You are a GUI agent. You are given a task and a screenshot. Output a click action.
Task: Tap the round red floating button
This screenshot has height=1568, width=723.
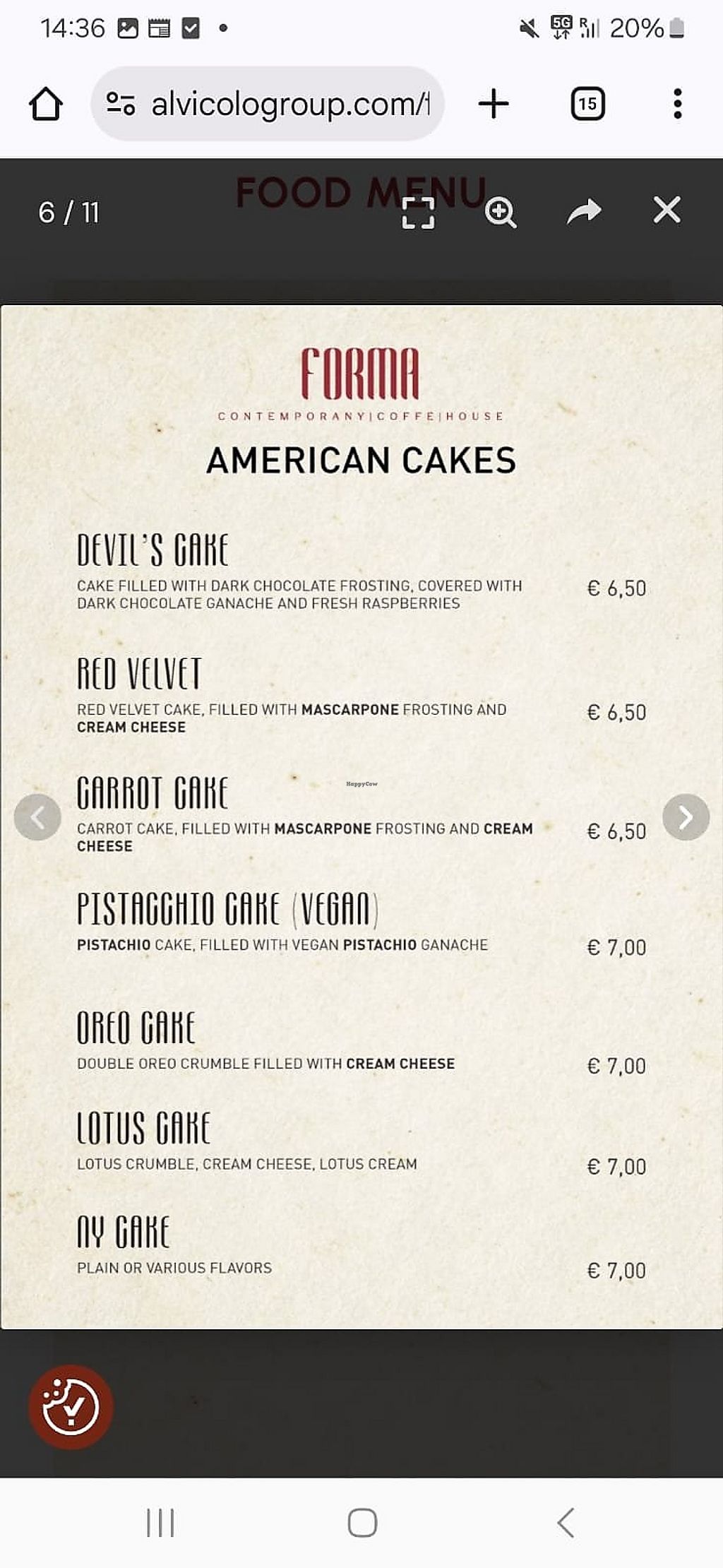point(71,1406)
